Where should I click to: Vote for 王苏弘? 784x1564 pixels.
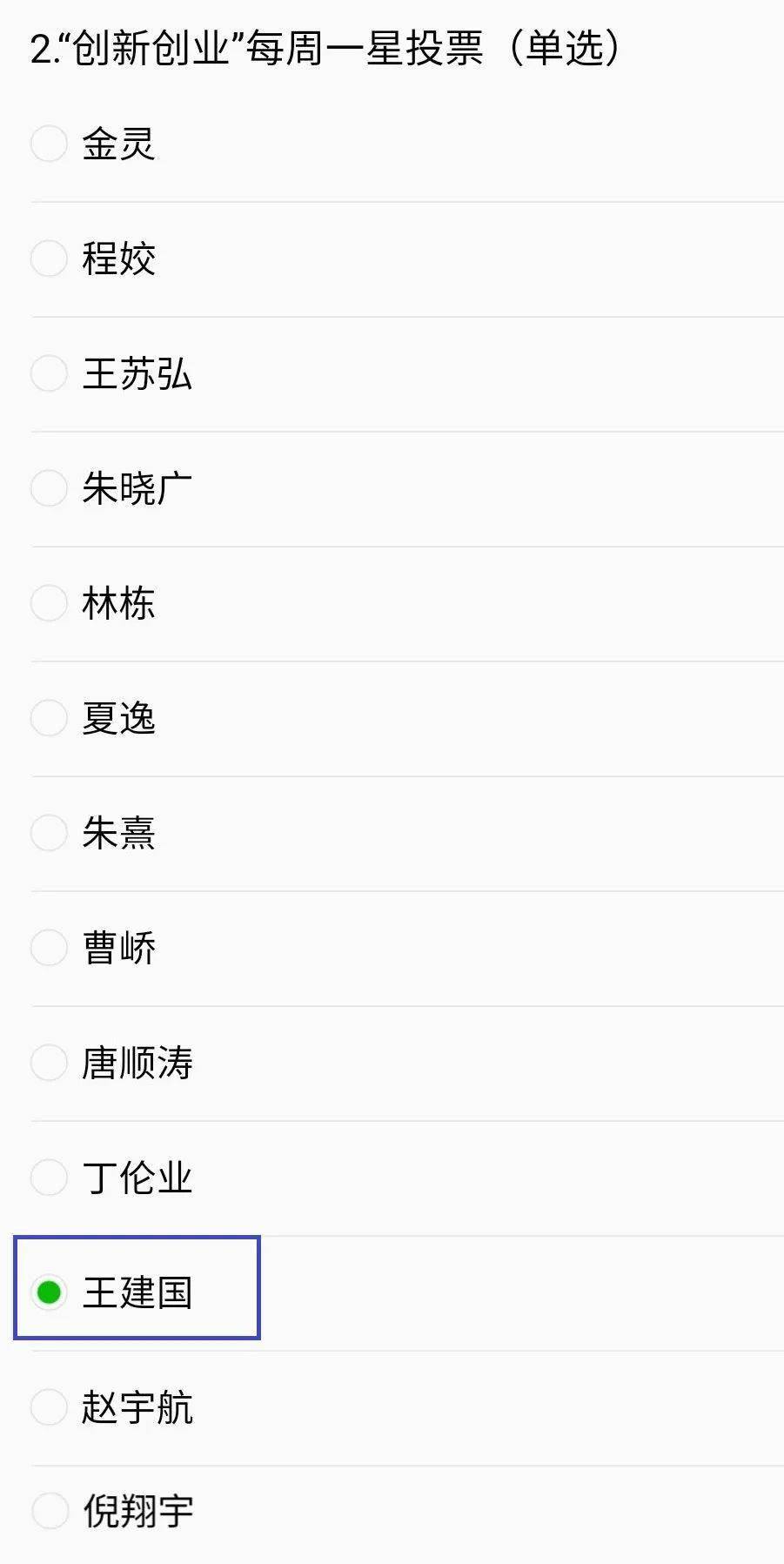pyautogui.click(x=49, y=373)
